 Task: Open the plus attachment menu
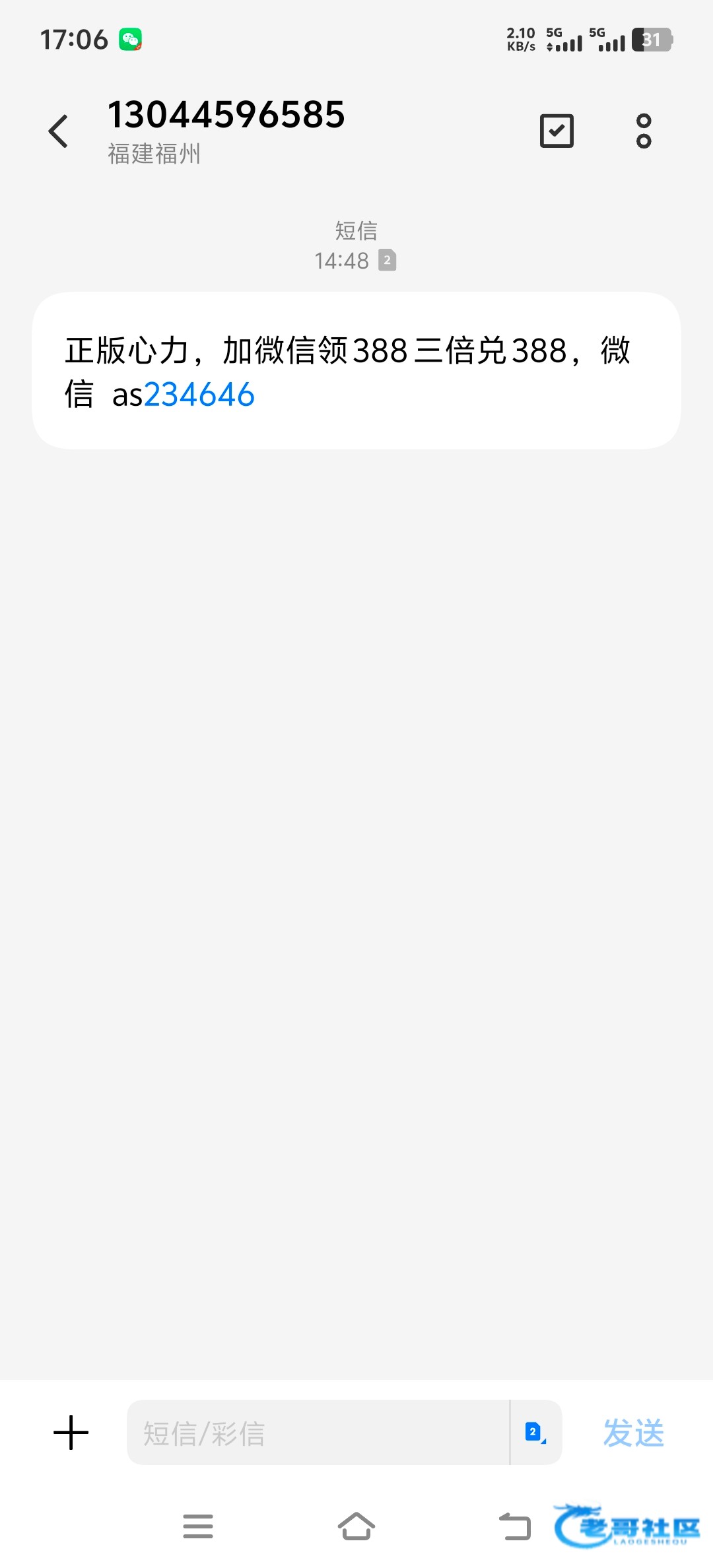point(71,1433)
